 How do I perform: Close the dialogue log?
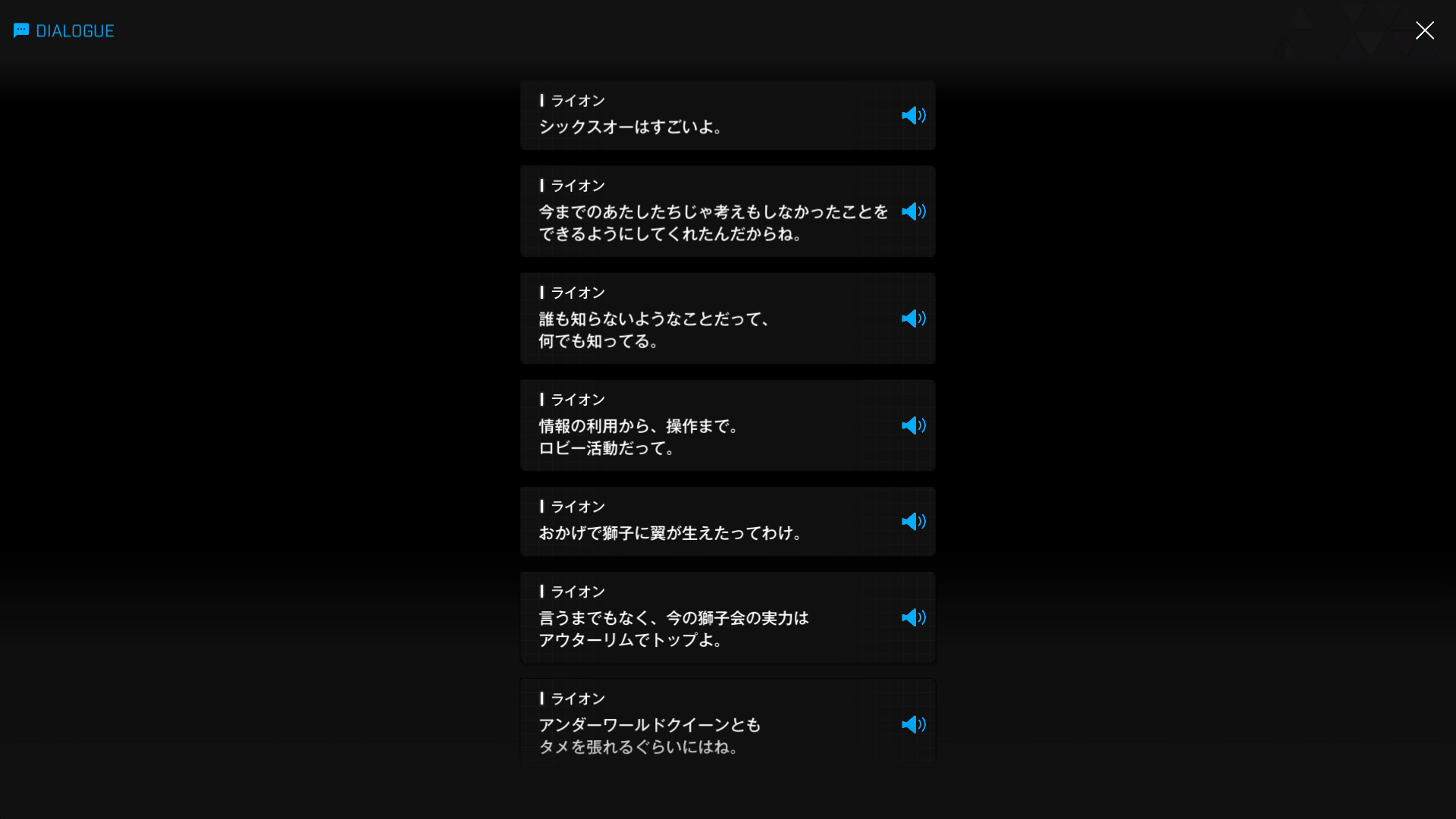1424,30
